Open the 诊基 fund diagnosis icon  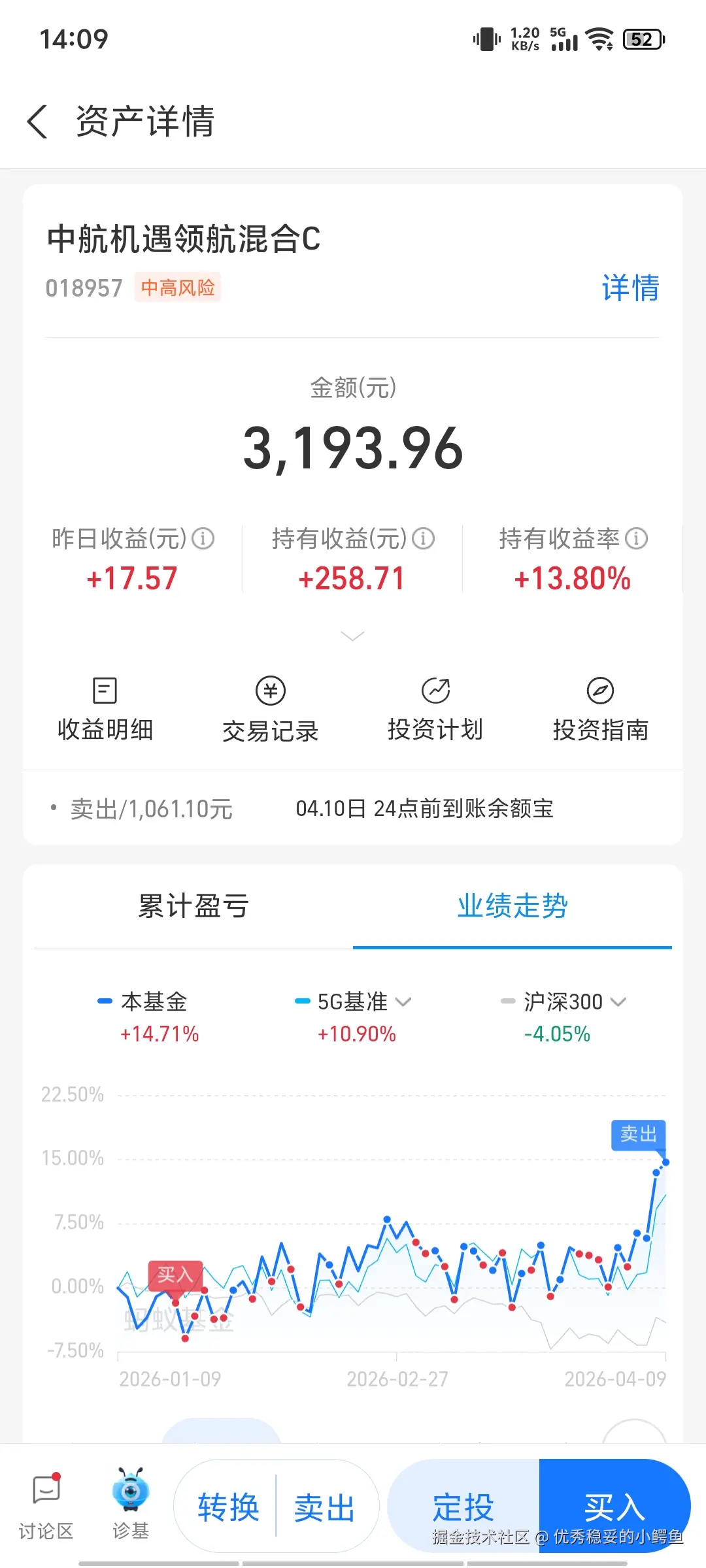[x=131, y=1503]
